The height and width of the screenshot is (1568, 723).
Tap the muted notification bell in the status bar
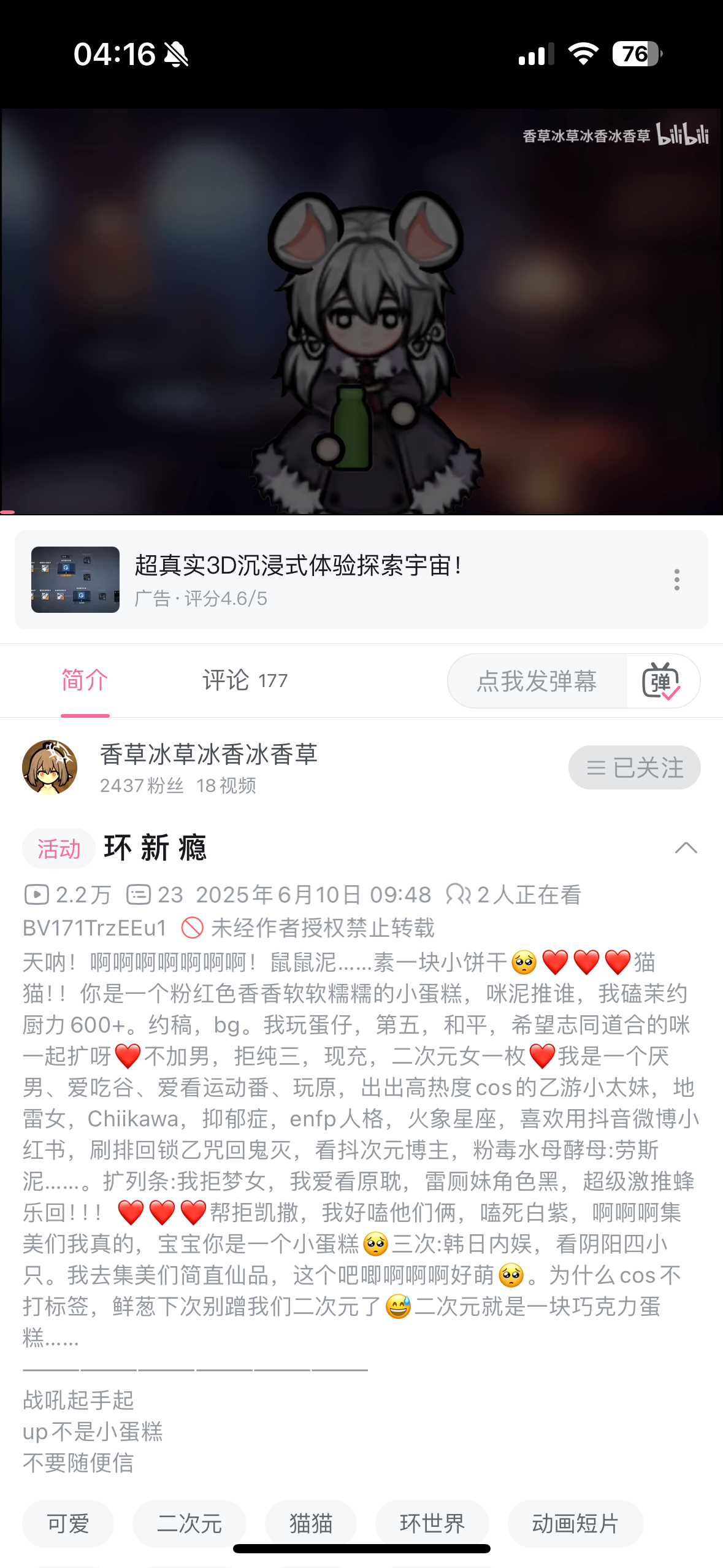pos(177,54)
